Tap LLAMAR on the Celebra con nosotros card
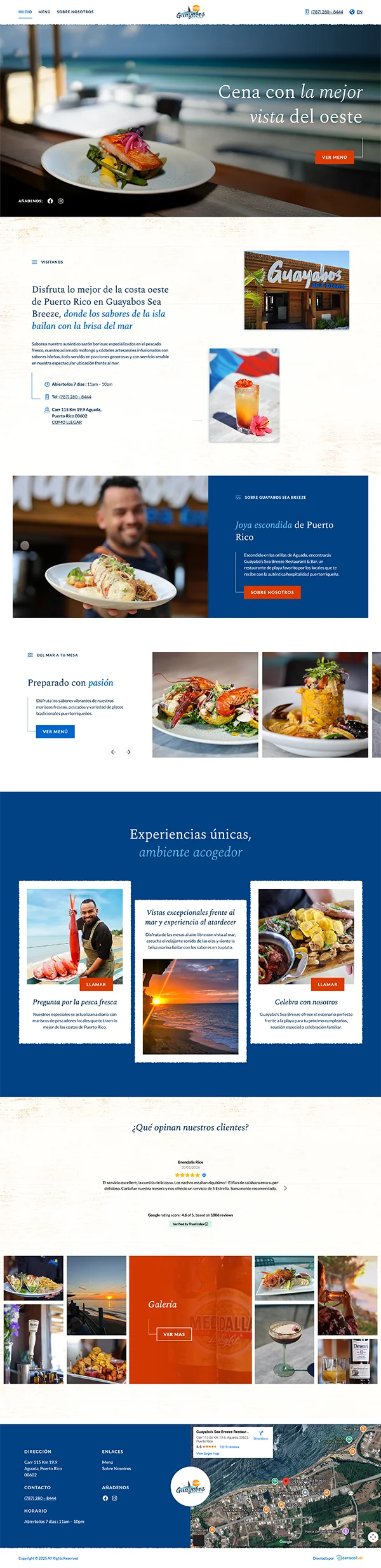This screenshot has width=381, height=1568. [328, 984]
